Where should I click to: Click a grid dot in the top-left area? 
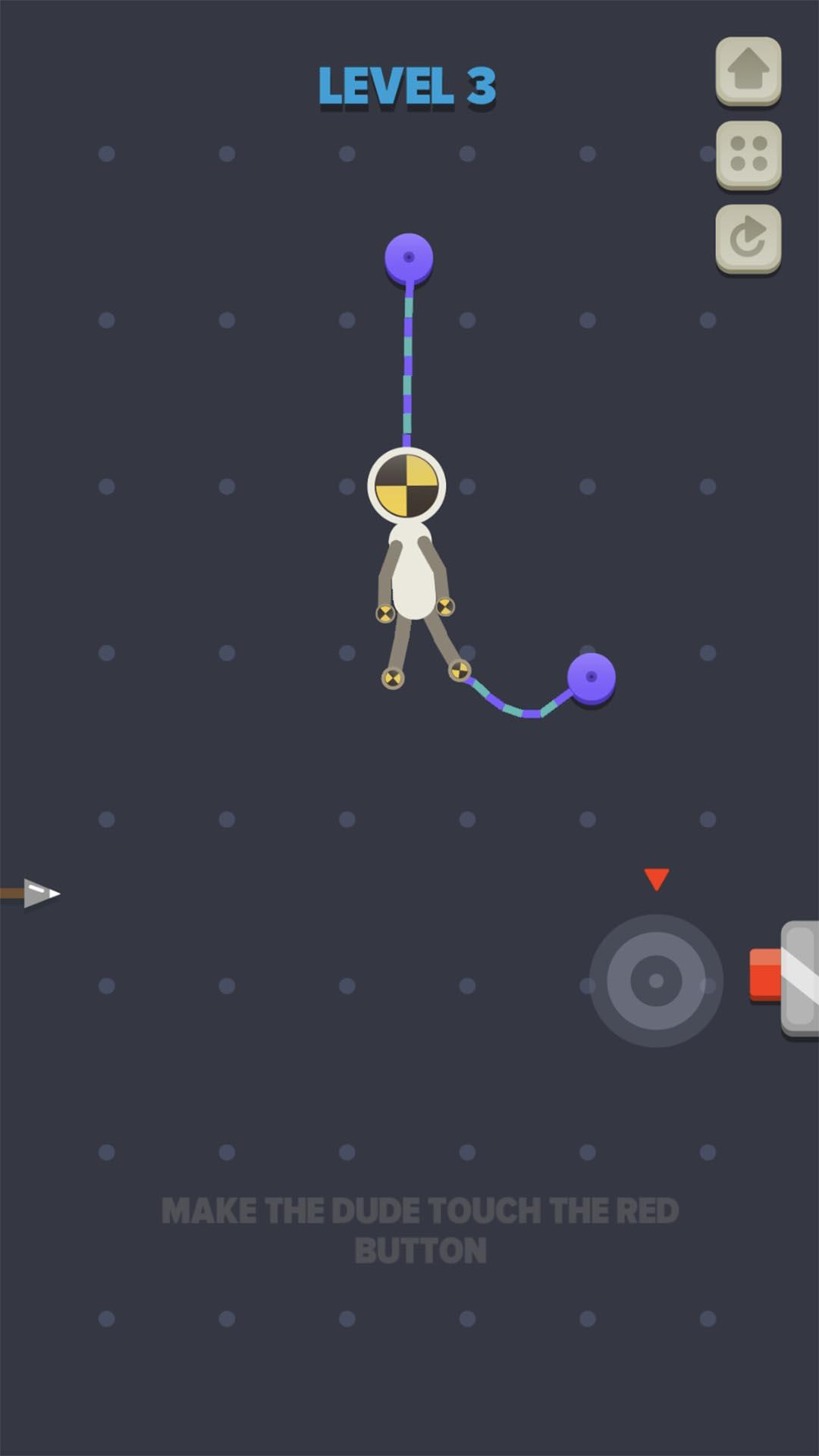click(105, 153)
